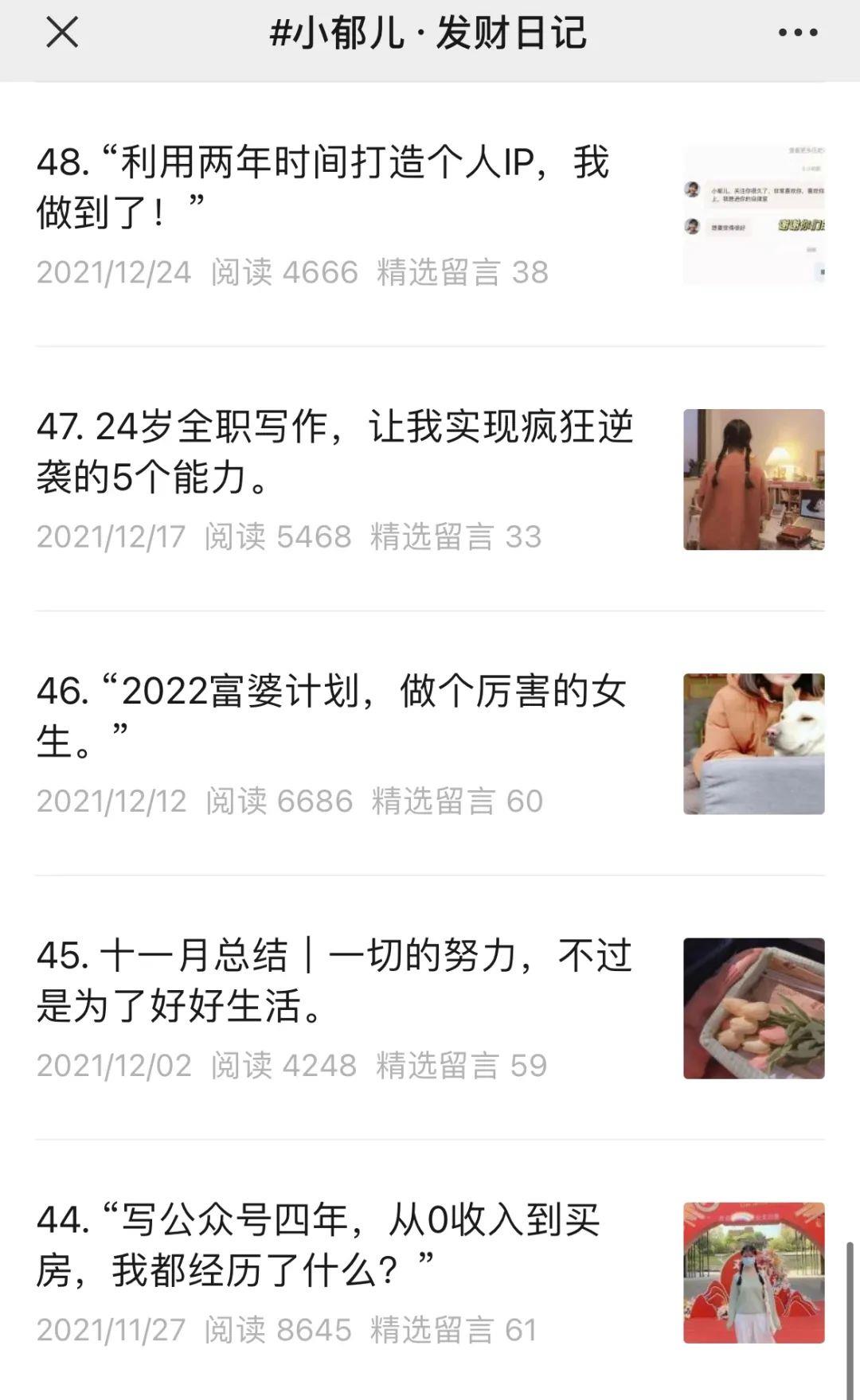This screenshot has height=1400, width=860.
Task: Open article 44 about 写公众号四年
Action: coord(319,1245)
